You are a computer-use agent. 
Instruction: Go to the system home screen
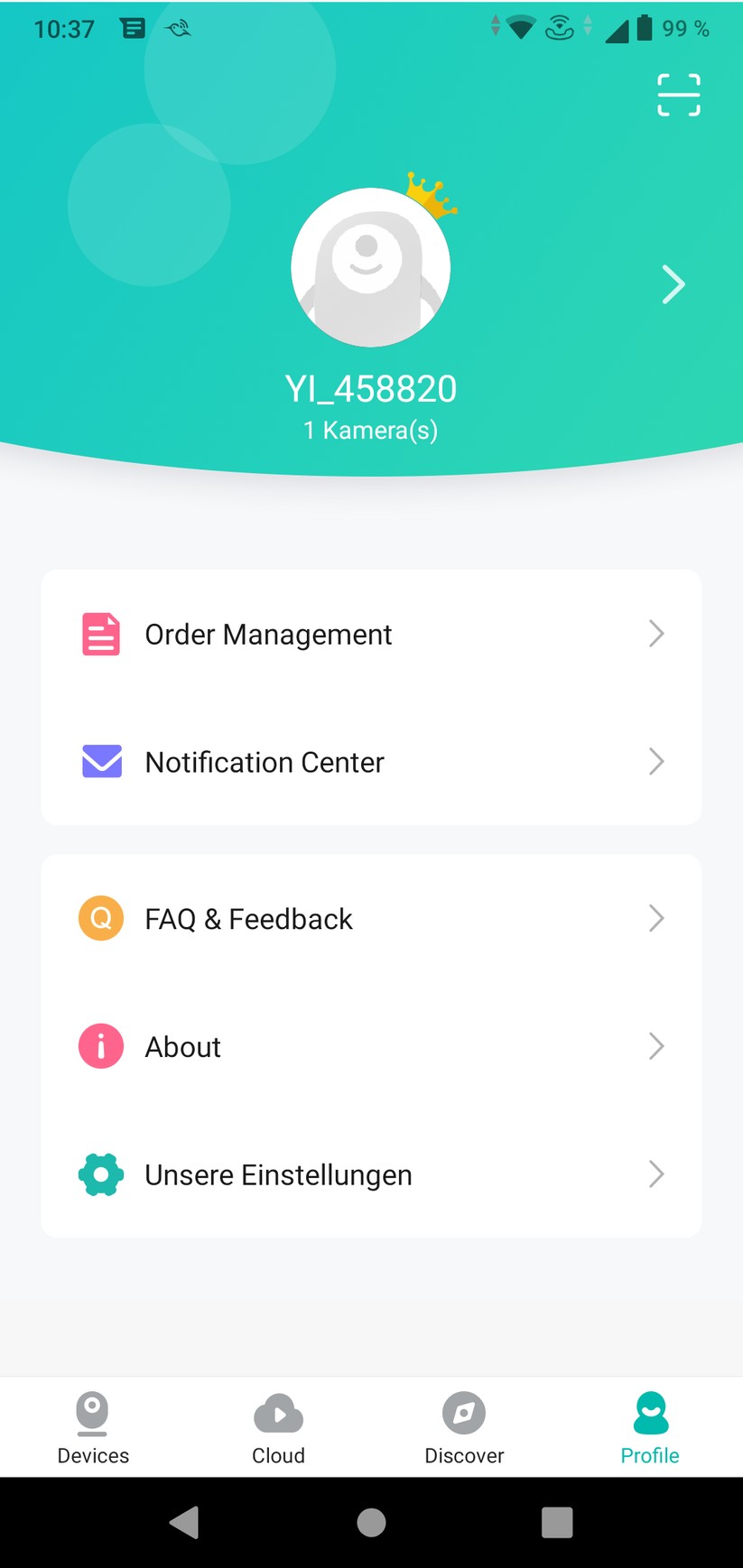pos(371,1522)
